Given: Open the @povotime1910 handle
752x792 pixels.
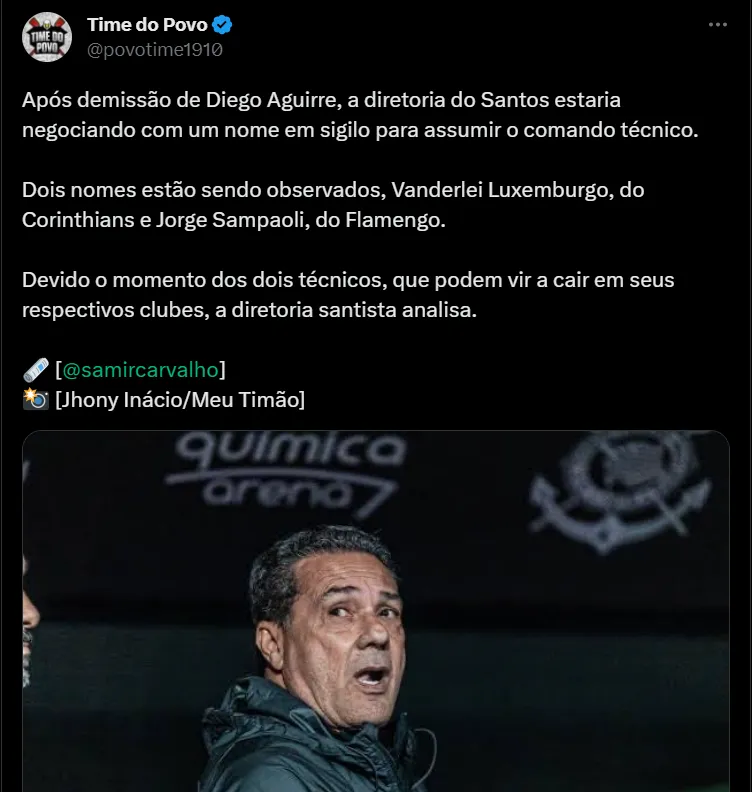Looking at the screenshot, I should (154, 48).
